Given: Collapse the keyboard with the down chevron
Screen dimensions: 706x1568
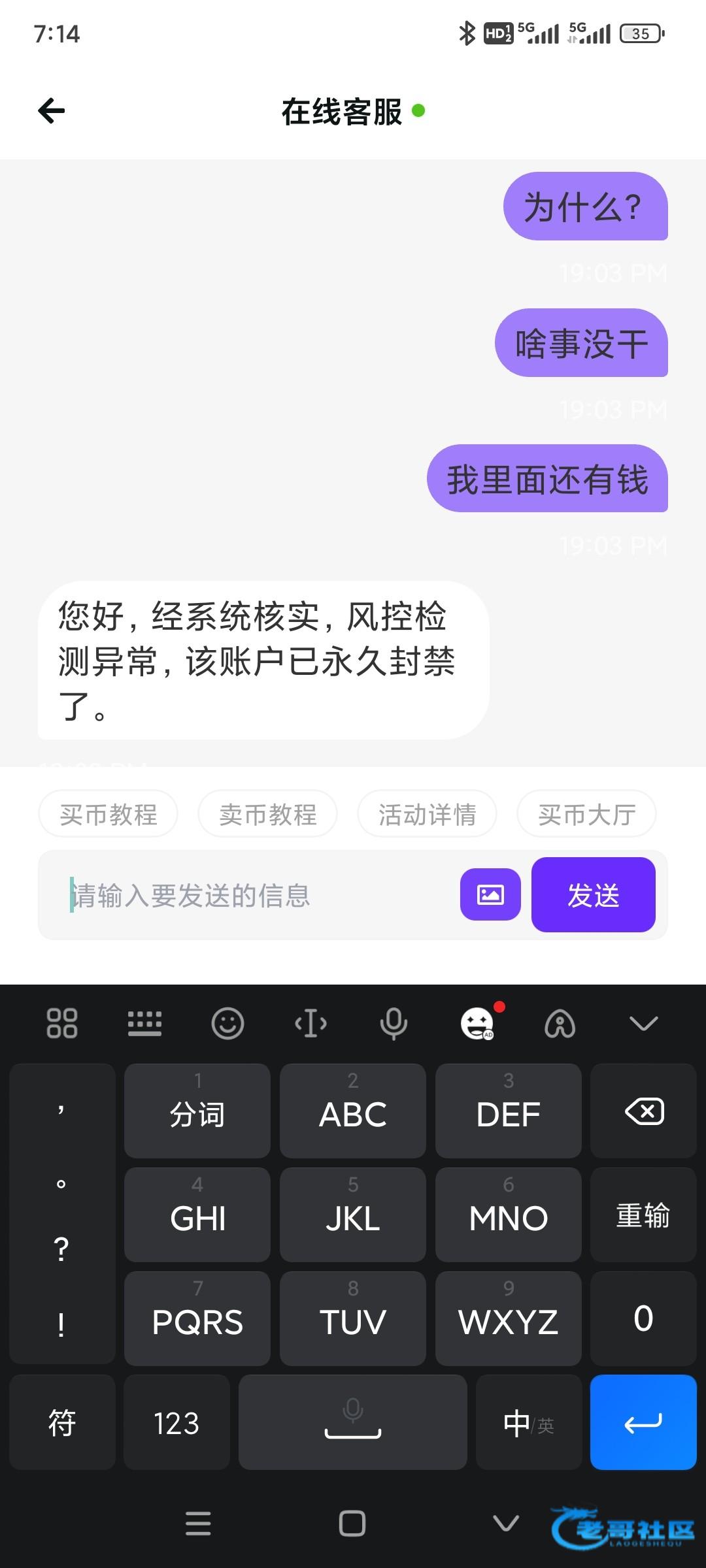Looking at the screenshot, I should click(643, 1023).
